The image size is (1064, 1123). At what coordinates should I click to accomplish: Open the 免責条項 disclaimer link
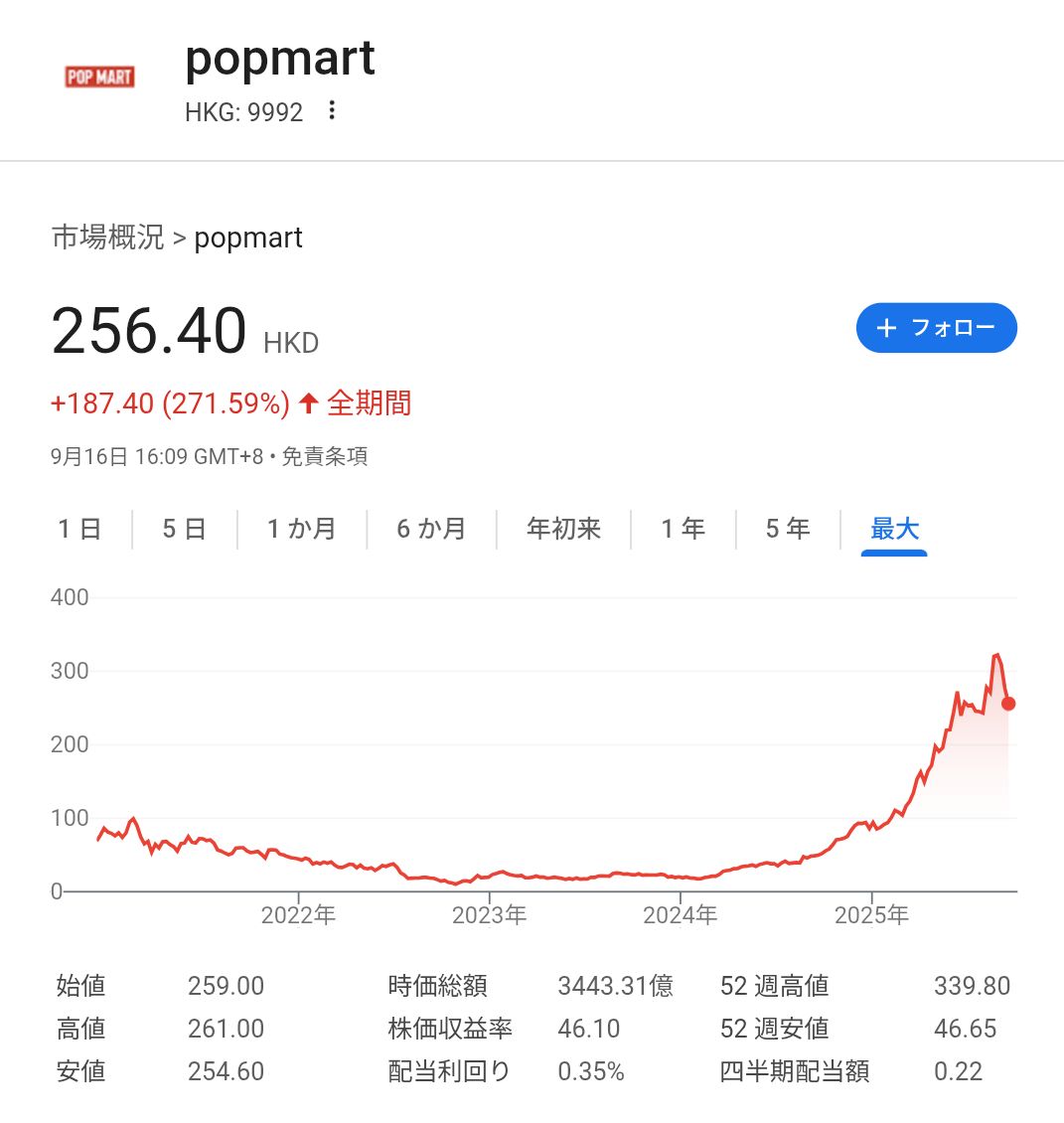point(325,457)
